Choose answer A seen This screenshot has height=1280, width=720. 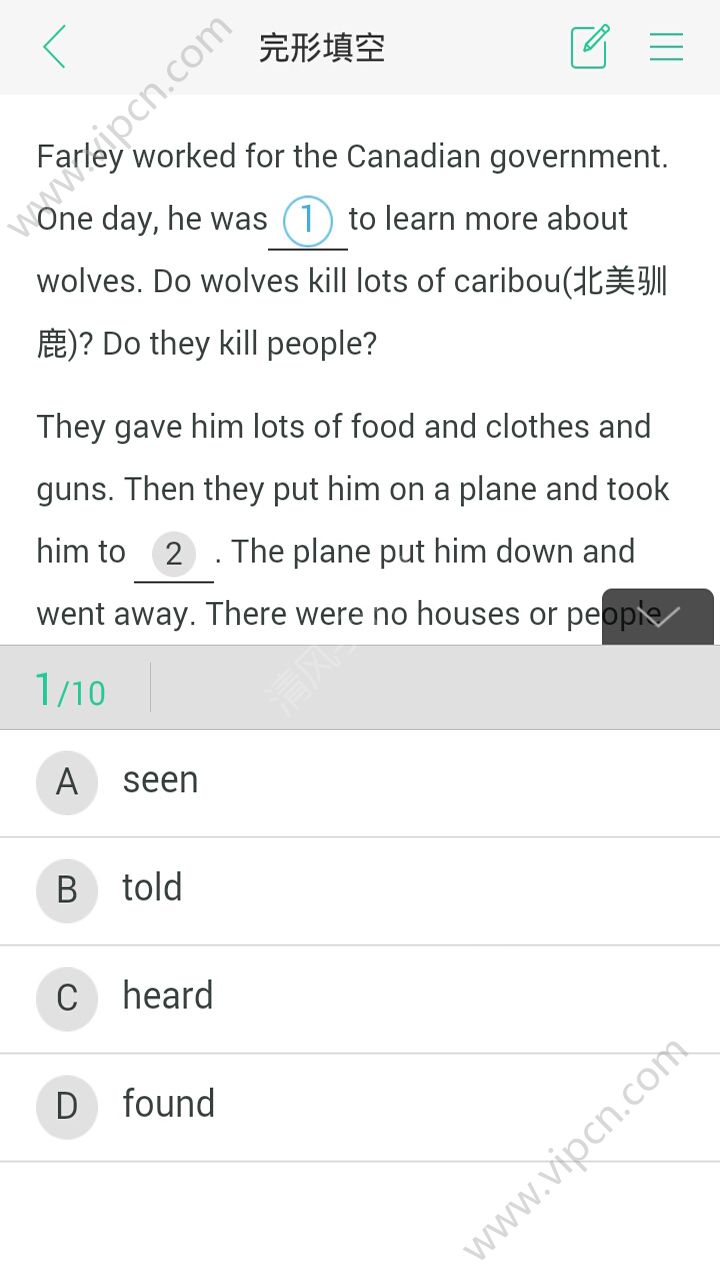[360, 783]
